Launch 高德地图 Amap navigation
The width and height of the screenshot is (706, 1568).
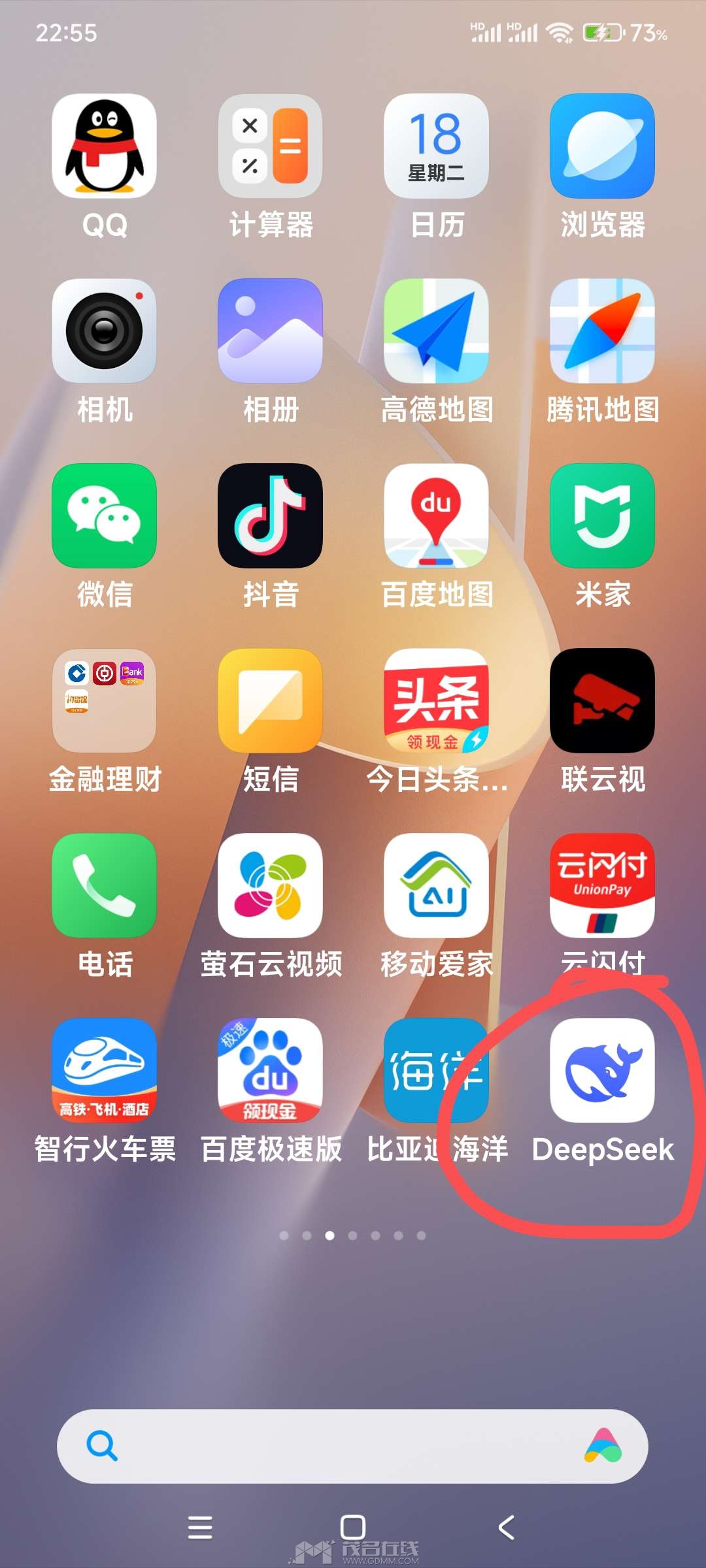(x=437, y=332)
